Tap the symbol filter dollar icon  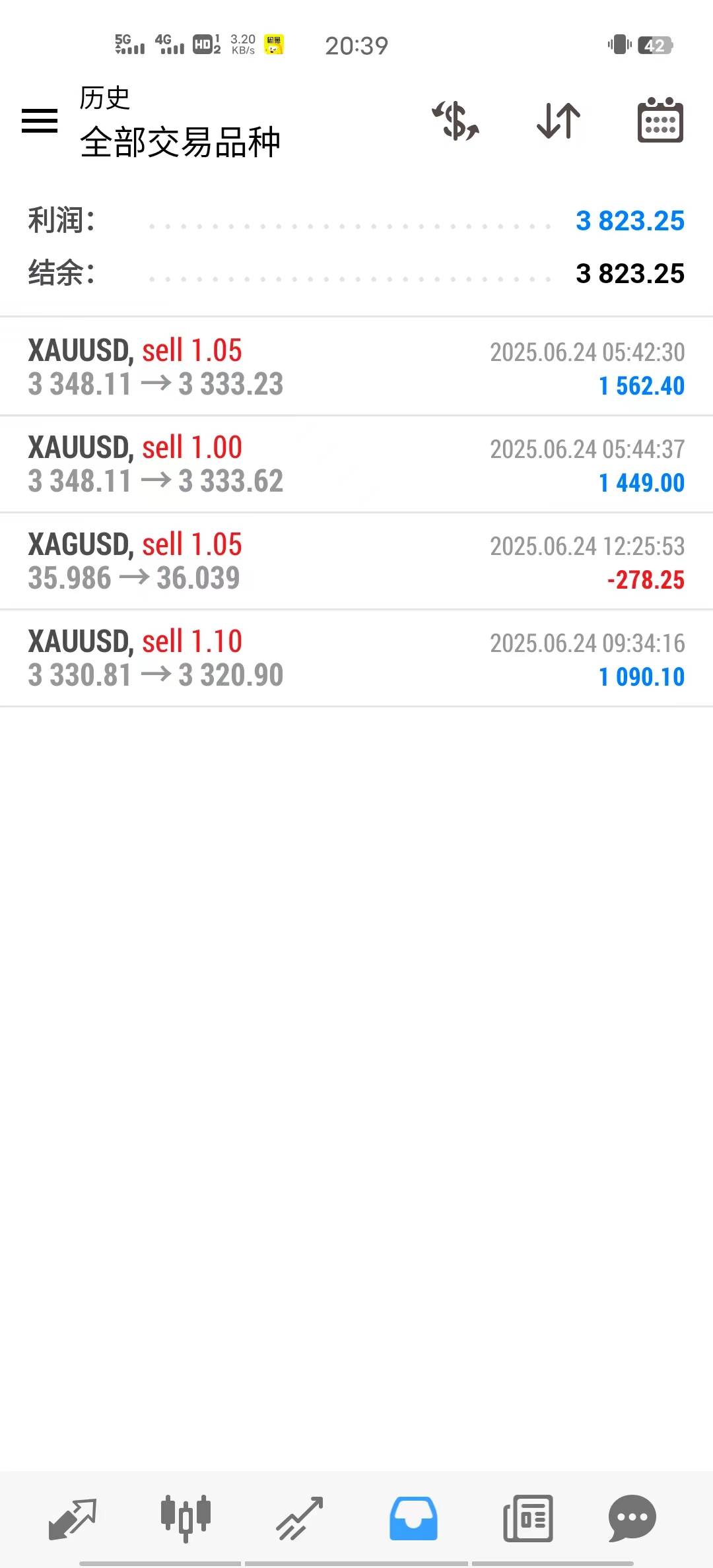456,121
